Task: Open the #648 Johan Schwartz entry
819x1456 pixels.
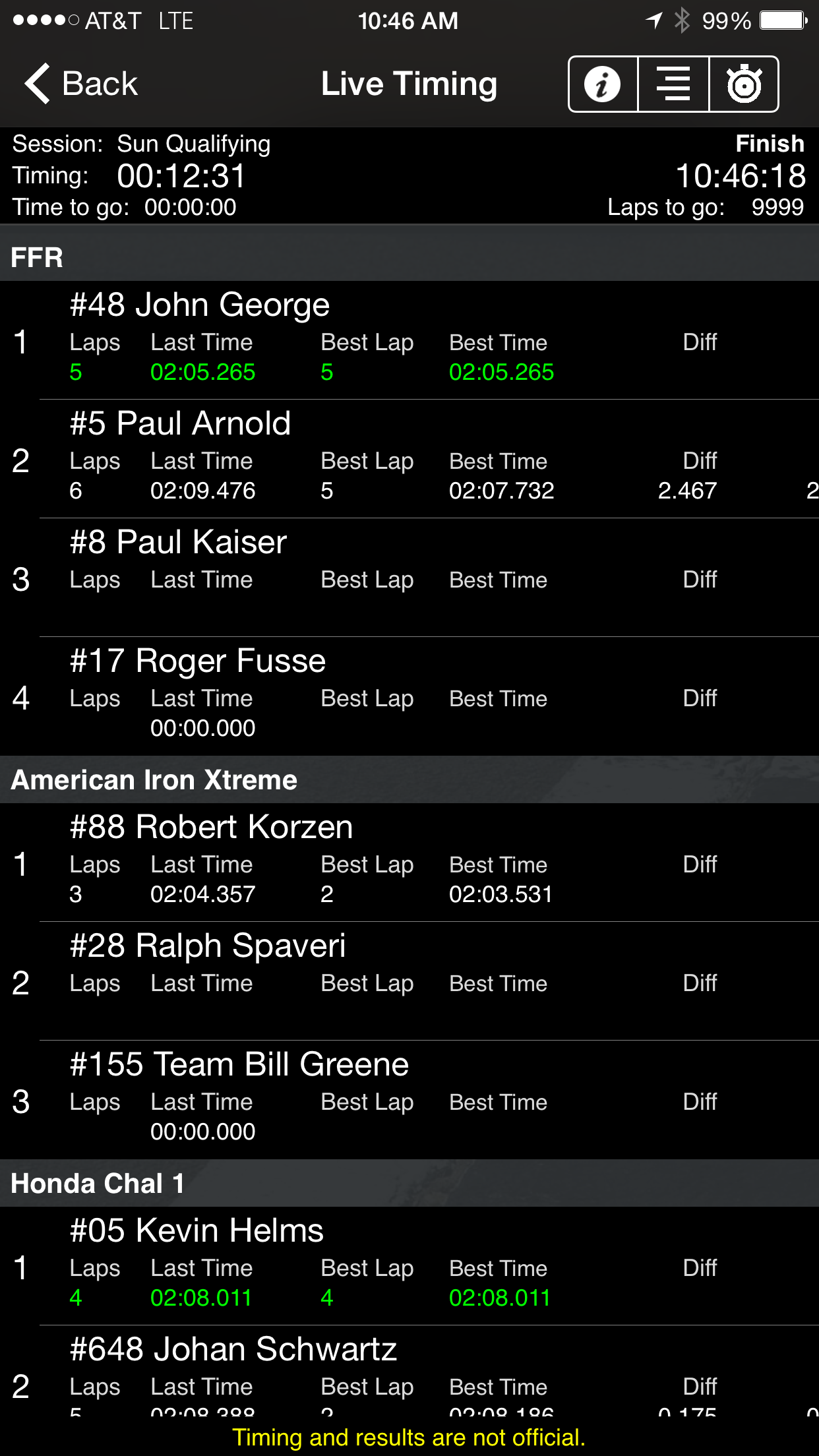Action: point(409,1372)
